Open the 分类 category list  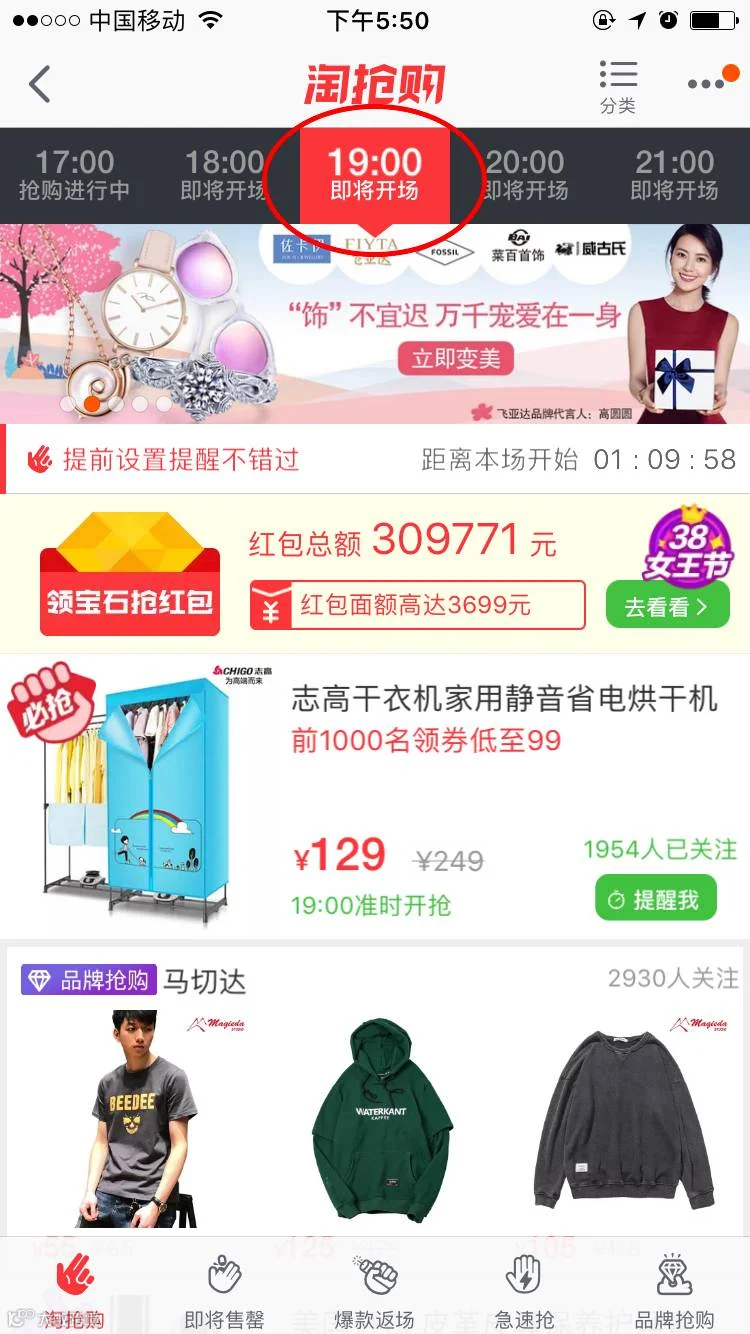tap(618, 87)
